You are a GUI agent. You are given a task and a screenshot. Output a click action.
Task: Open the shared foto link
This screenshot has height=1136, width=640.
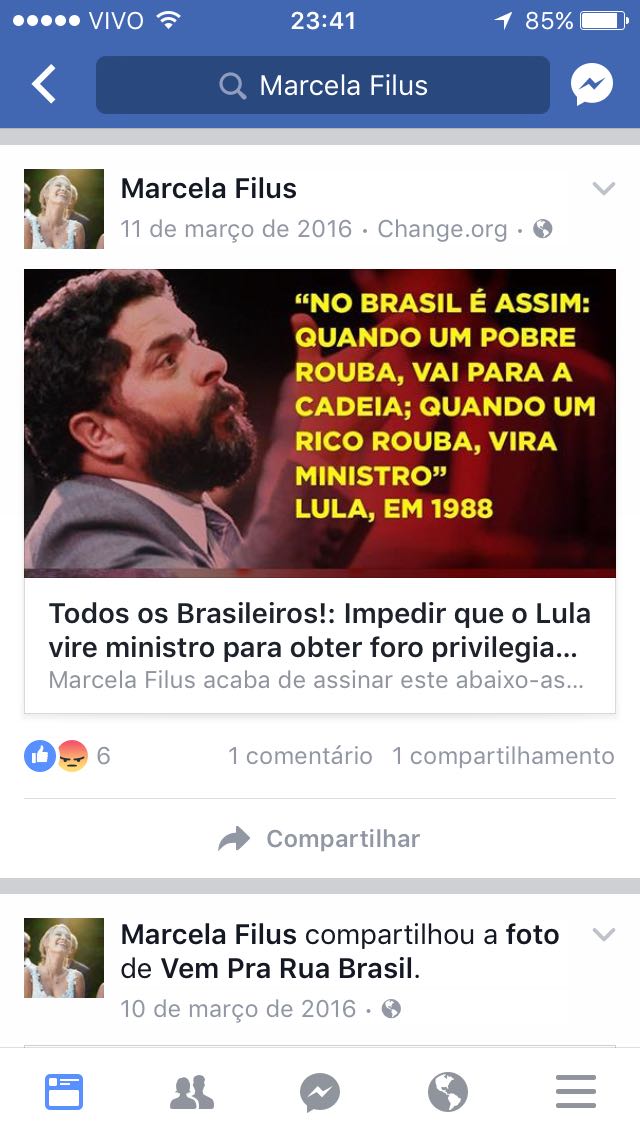point(532,935)
